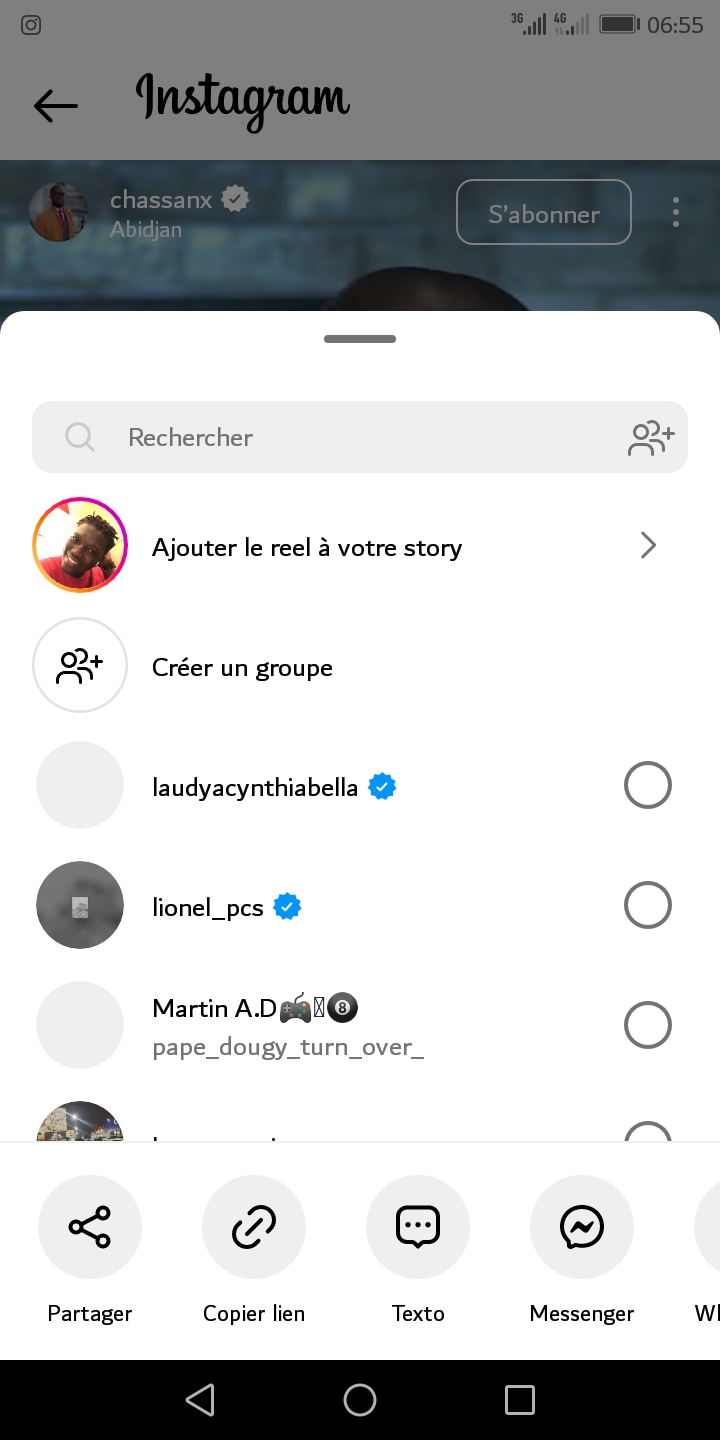This screenshot has height=1440, width=720.
Task: Go to the system home screen
Action: (x=360, y=1400)
